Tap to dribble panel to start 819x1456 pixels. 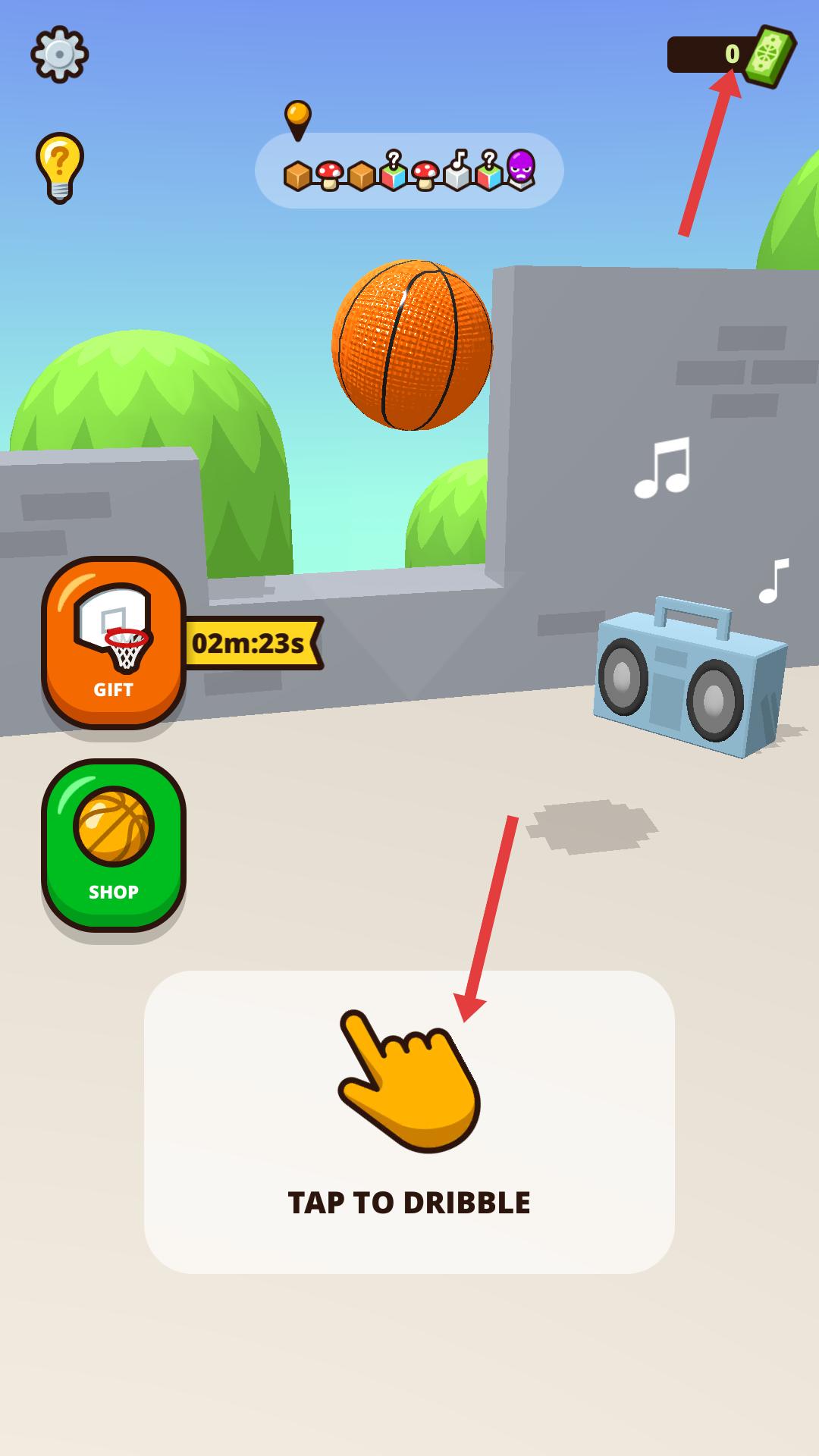pos(409,1122)
